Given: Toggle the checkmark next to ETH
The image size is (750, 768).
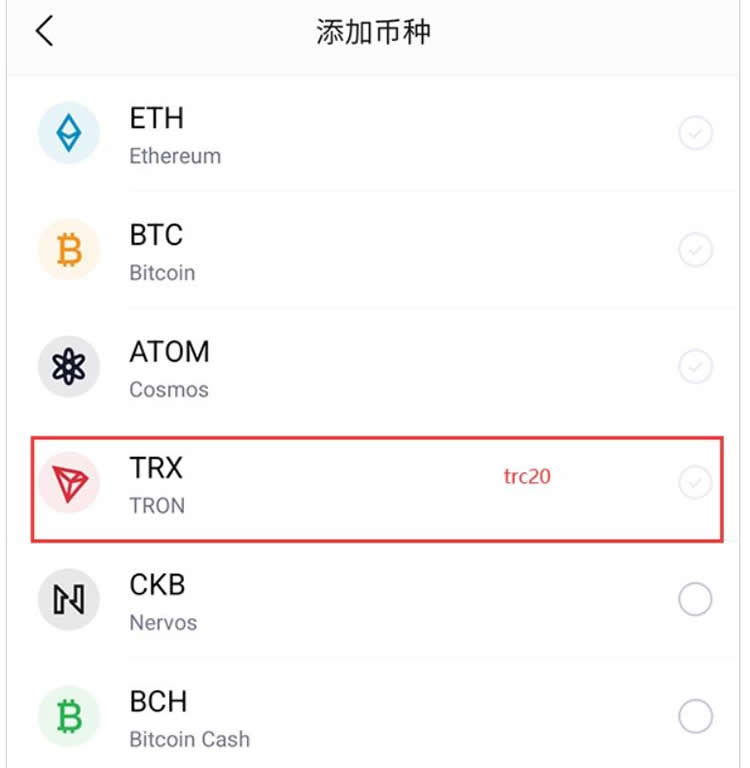Looking at the screenshot, I should [696, 133].
